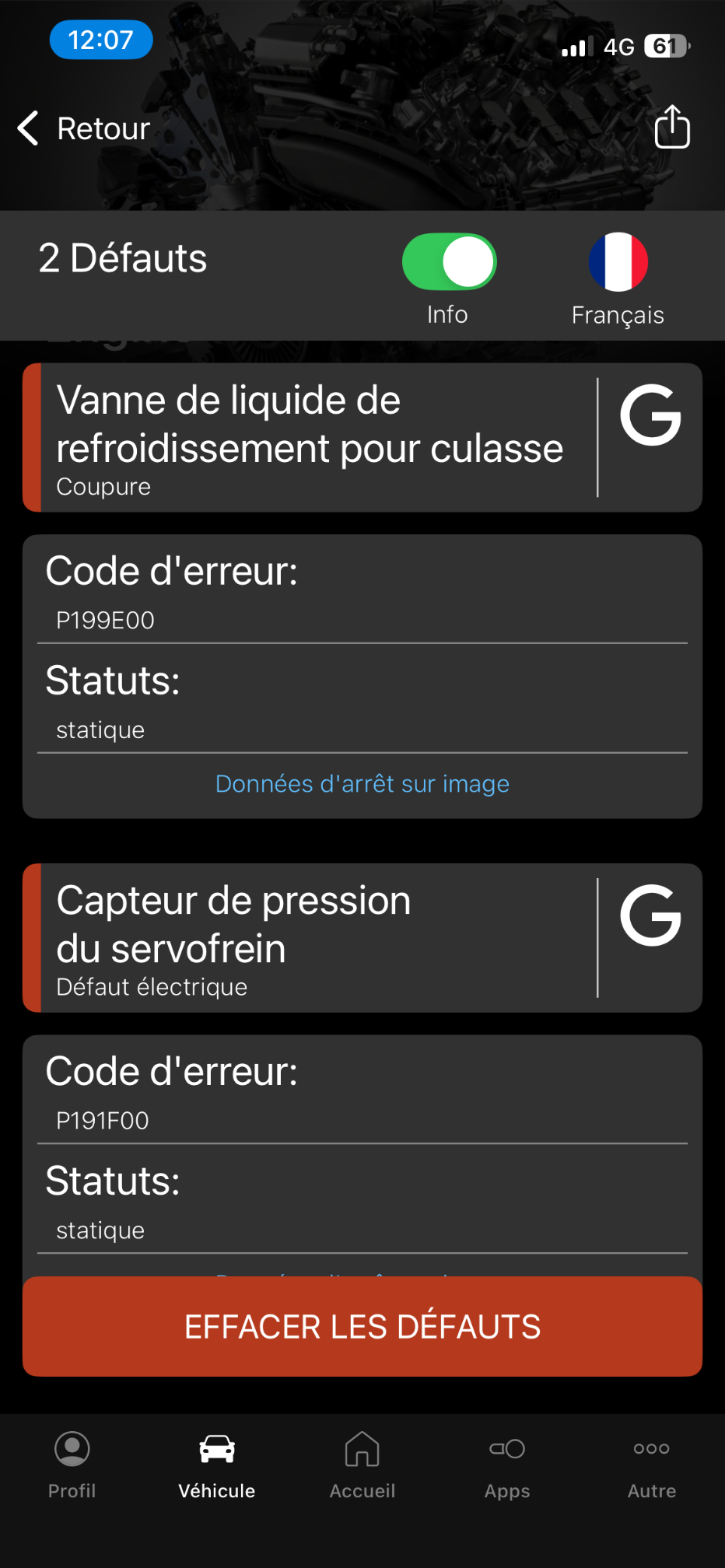Share the fault report
The width and height of the screenshot is (725, 1568).
coord(671,127)
